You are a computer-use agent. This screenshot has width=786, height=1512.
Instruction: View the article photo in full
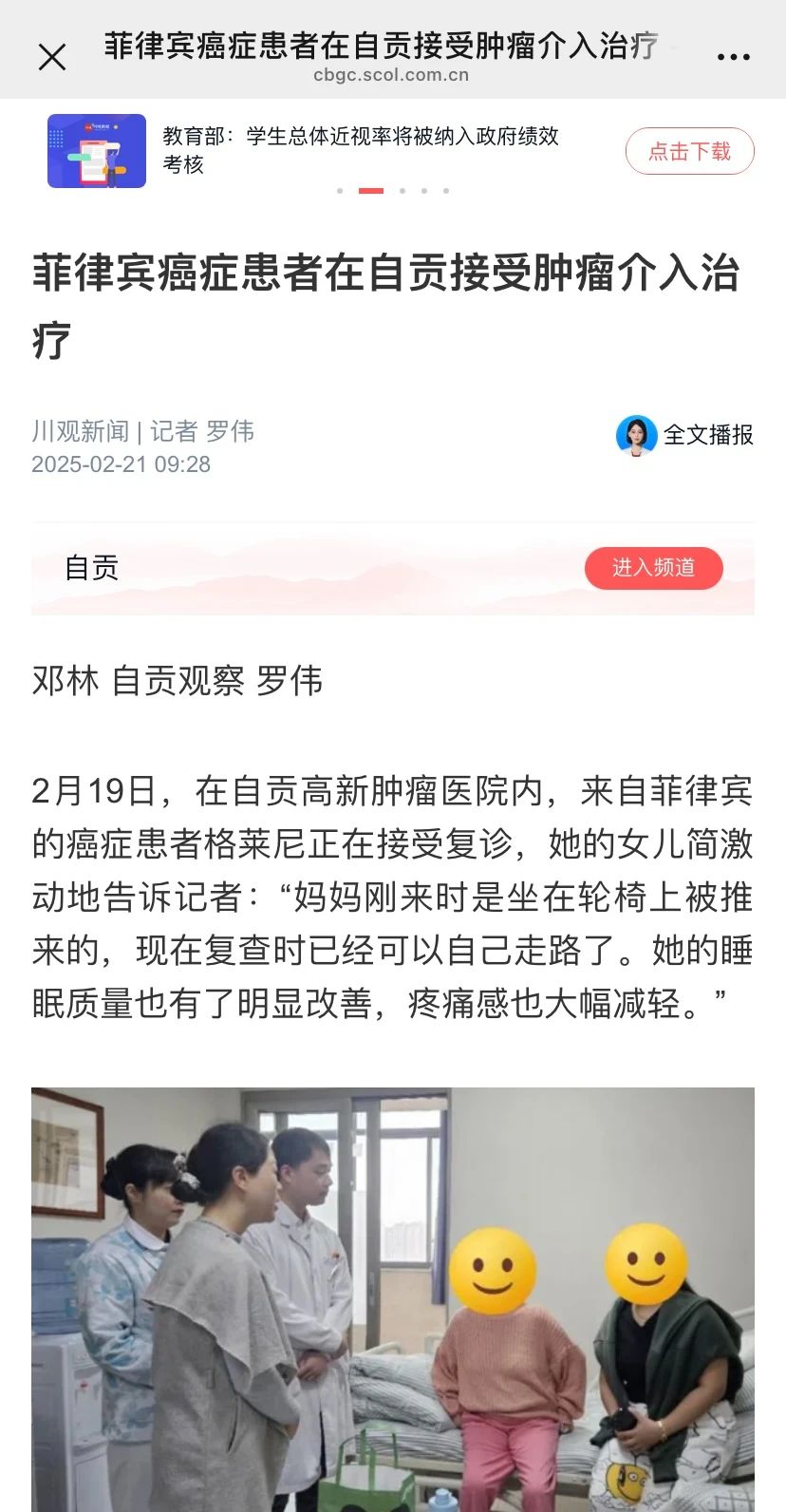coord(392,1299)
